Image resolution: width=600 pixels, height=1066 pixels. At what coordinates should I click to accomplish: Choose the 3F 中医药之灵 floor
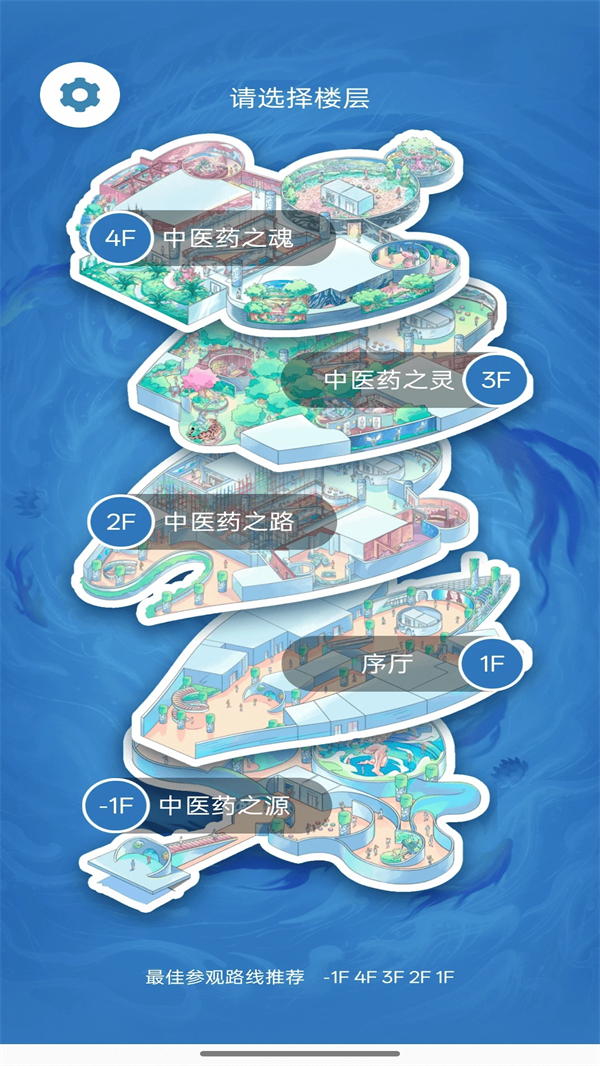pos(406,380)
